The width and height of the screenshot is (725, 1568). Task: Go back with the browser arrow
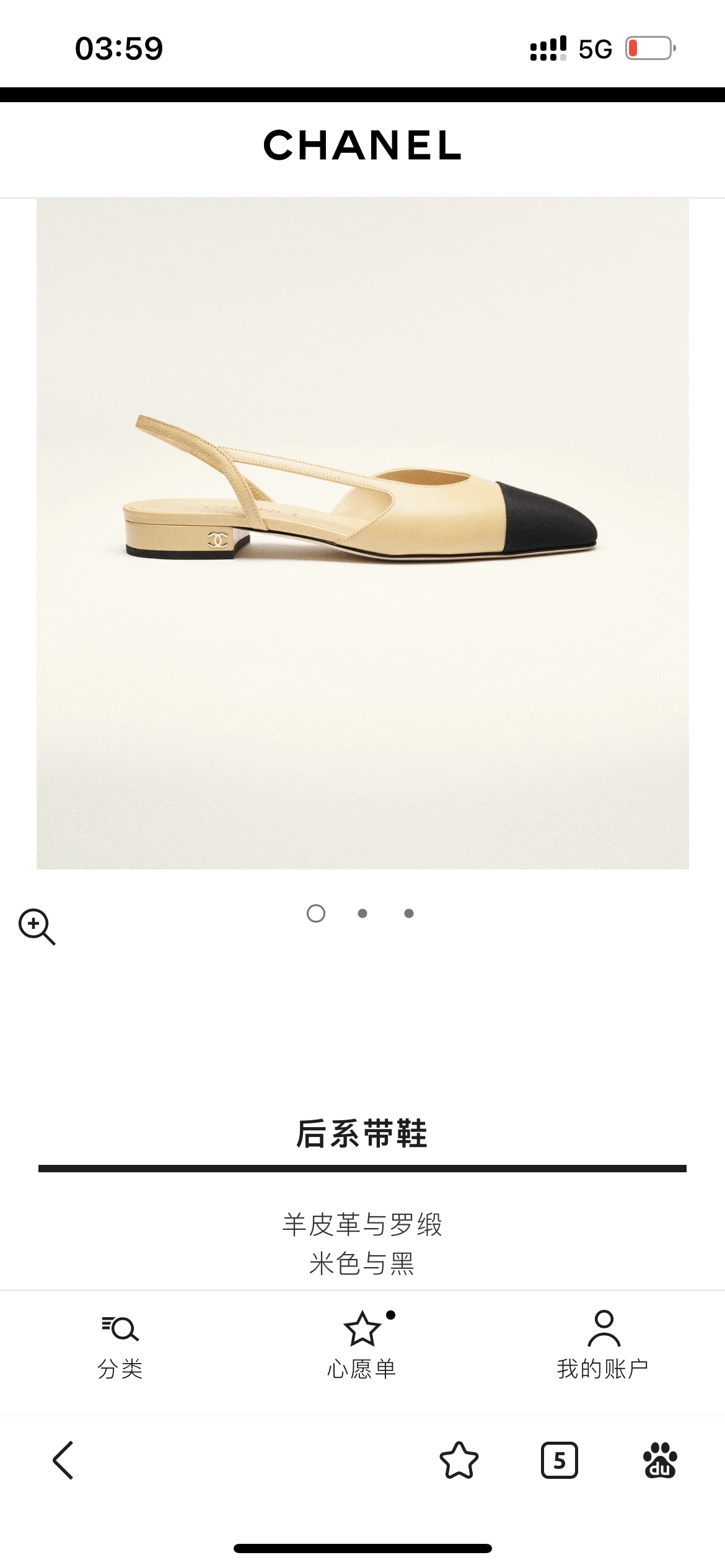(x=64, y=1460)
